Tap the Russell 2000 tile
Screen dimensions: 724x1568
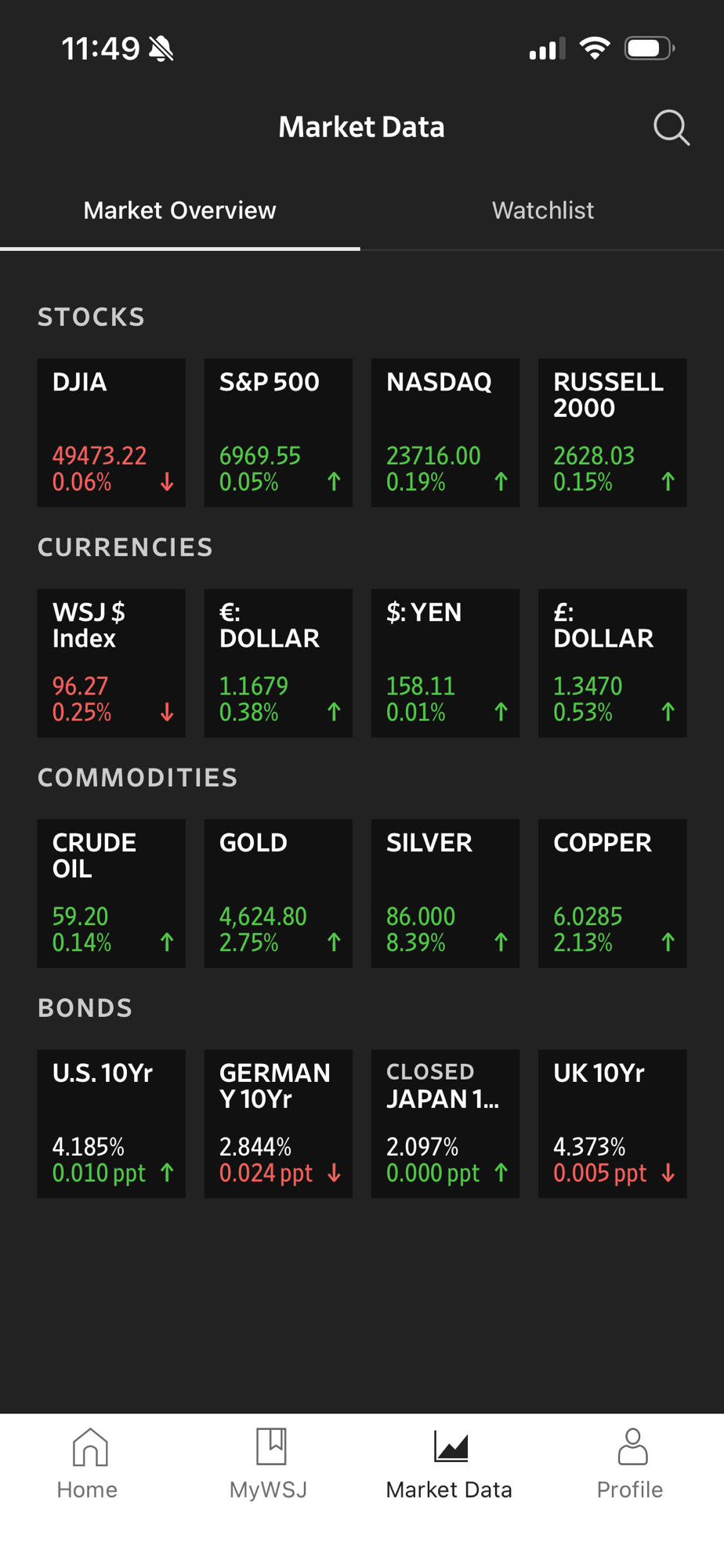tap(612, 433)
